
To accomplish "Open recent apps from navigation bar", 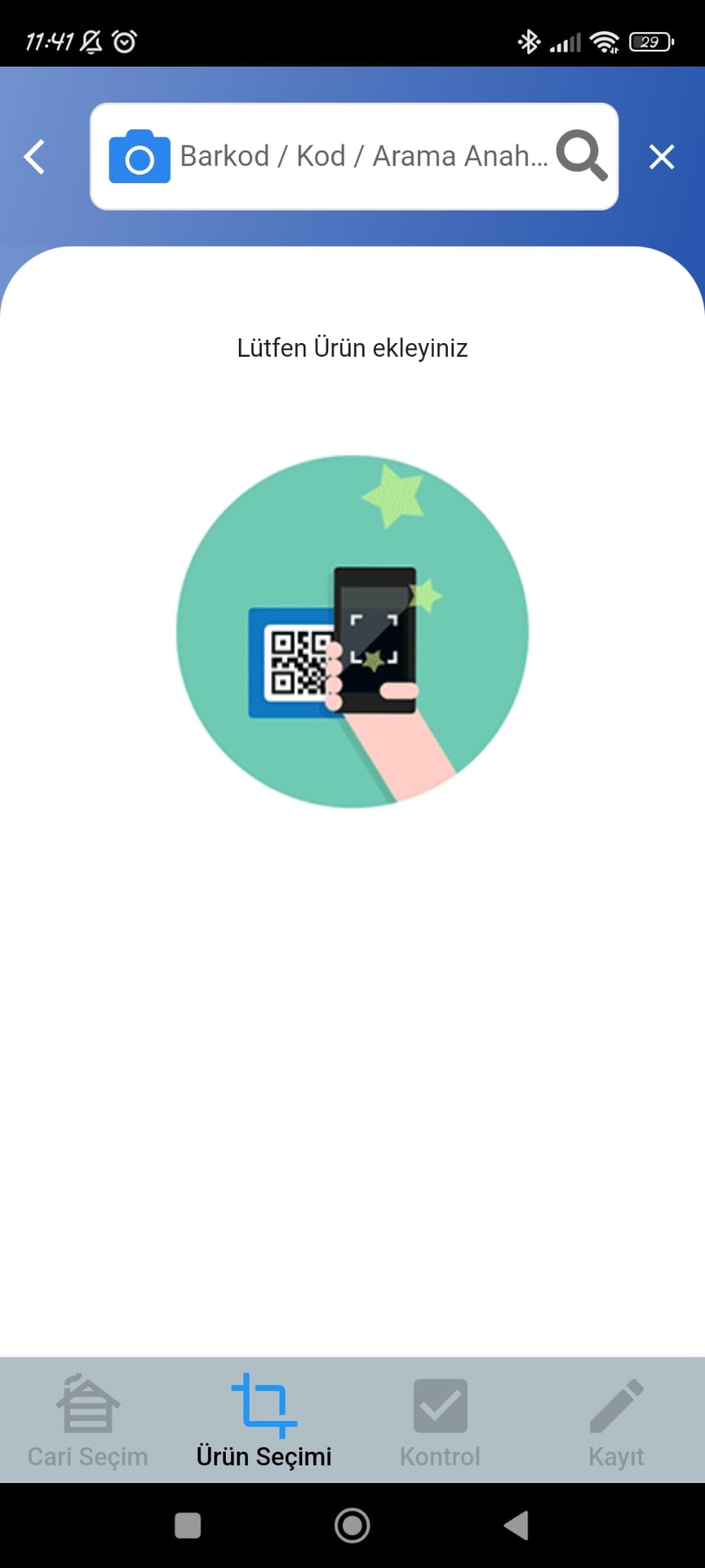I will pos(188,1525).
